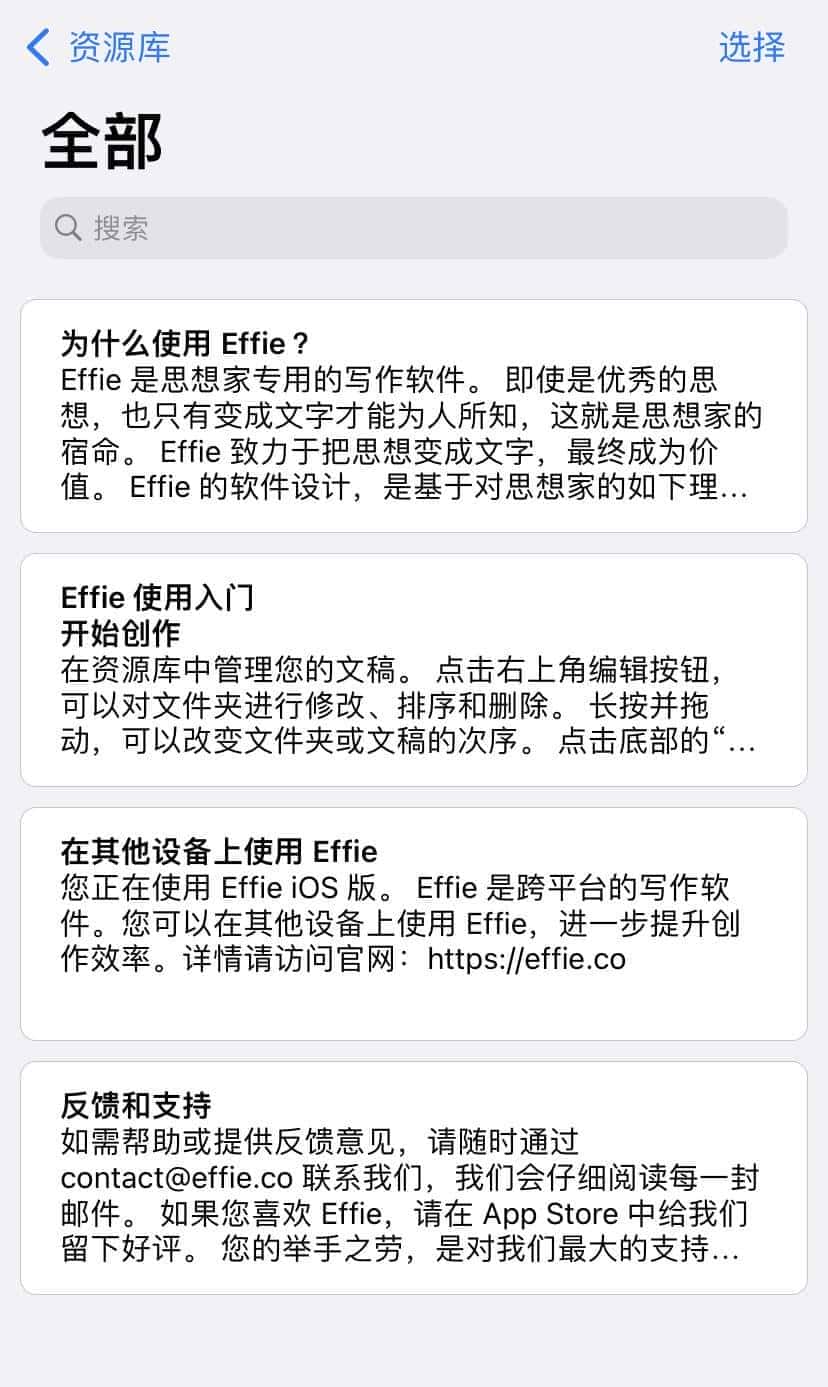
Task: Open the "在其他设备上使用 Effie" card
Action: point(413,905)
